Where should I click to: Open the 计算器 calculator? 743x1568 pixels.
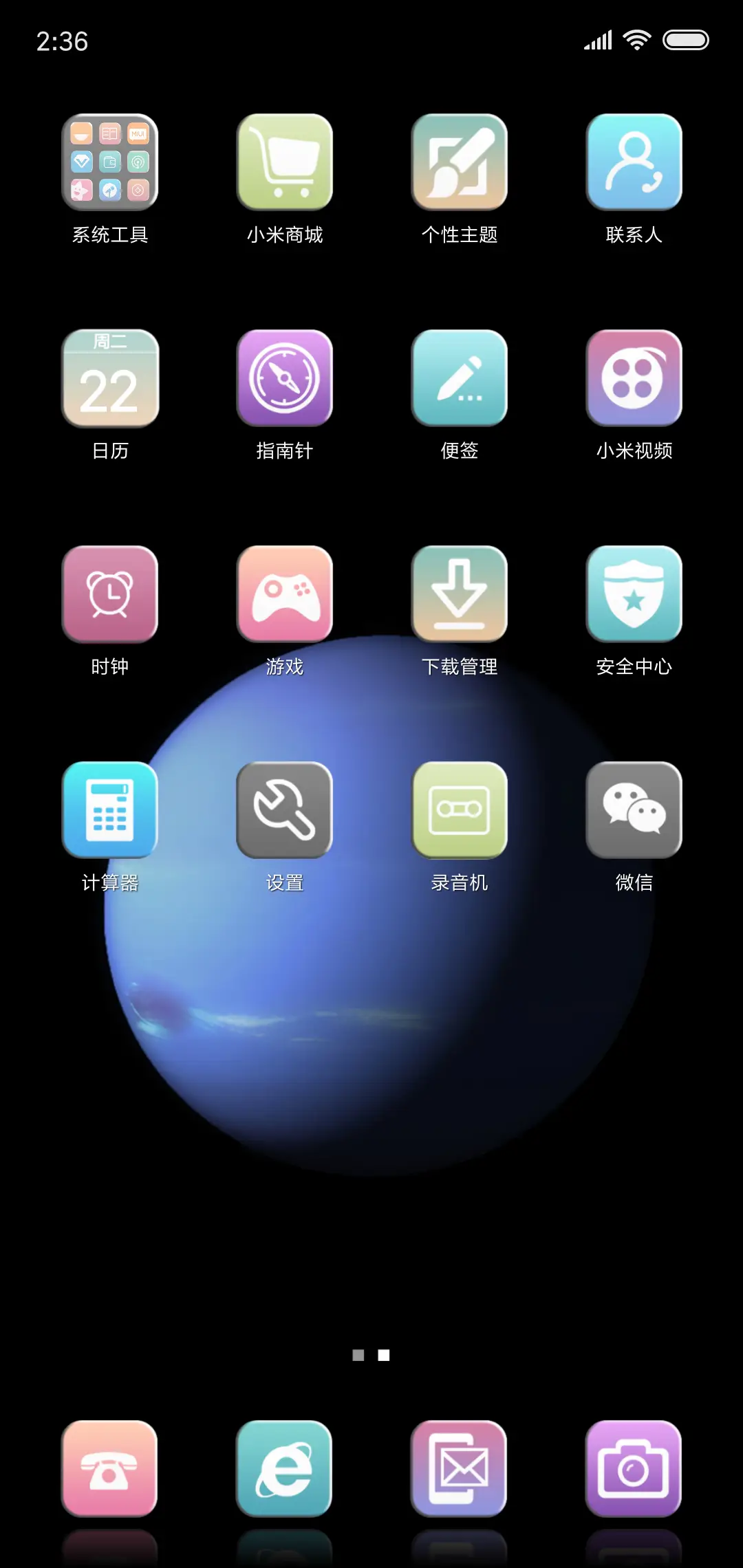click(x=110, y=810)
